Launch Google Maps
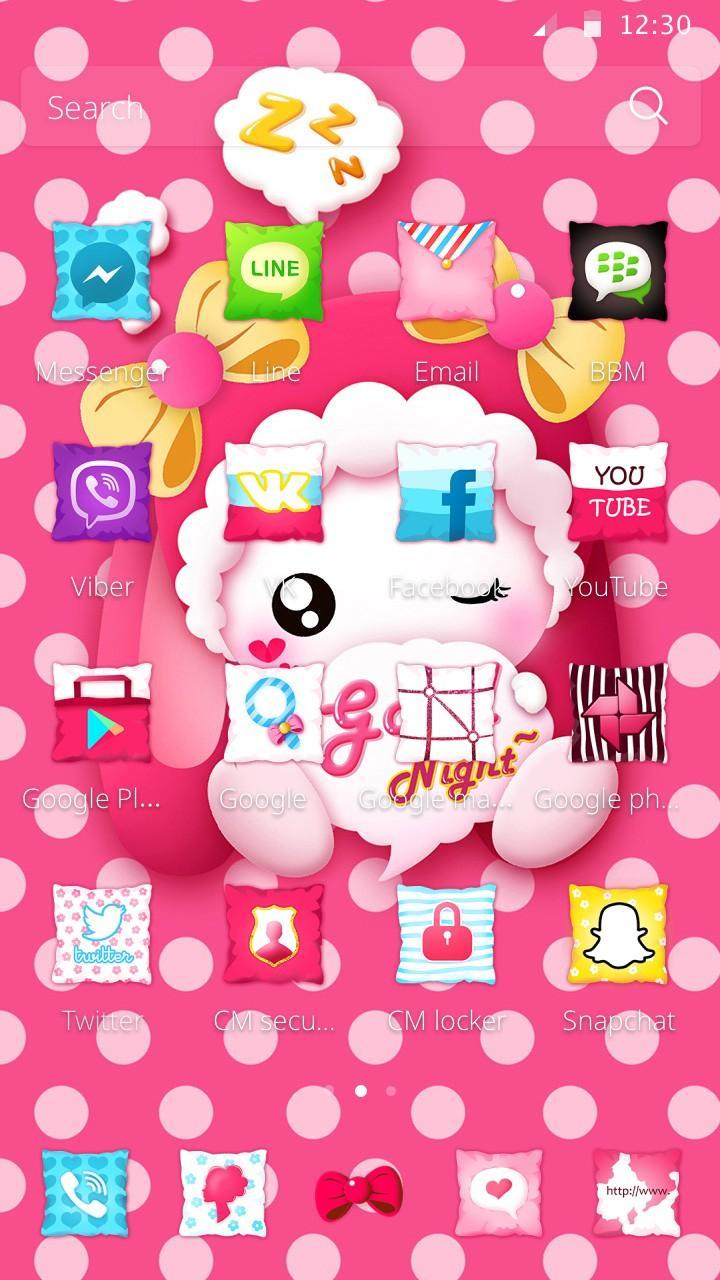The height and width of the screenshot is (1280, 720). (x=446, y=712)
